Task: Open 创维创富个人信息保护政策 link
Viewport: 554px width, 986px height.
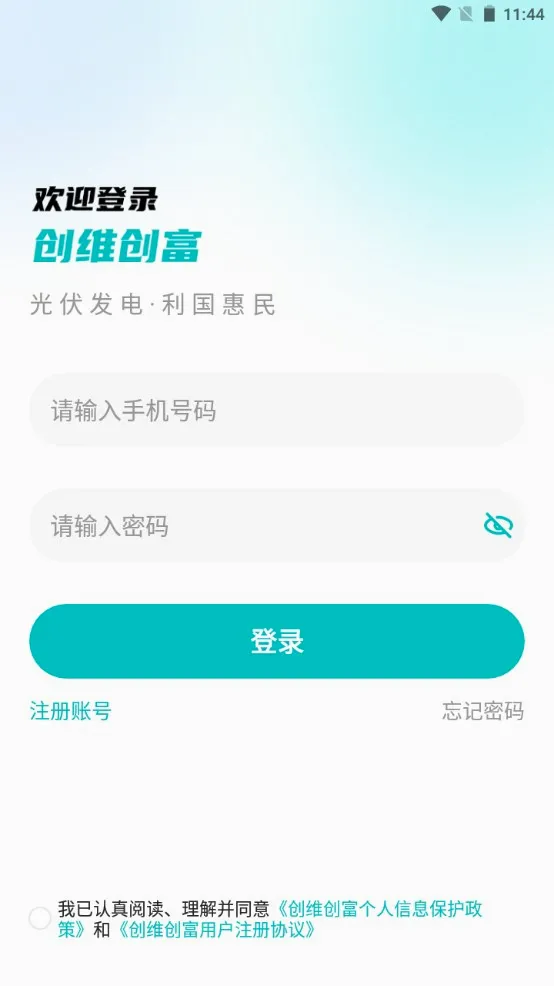Action: pyautogui.click(x=379, y=909)
